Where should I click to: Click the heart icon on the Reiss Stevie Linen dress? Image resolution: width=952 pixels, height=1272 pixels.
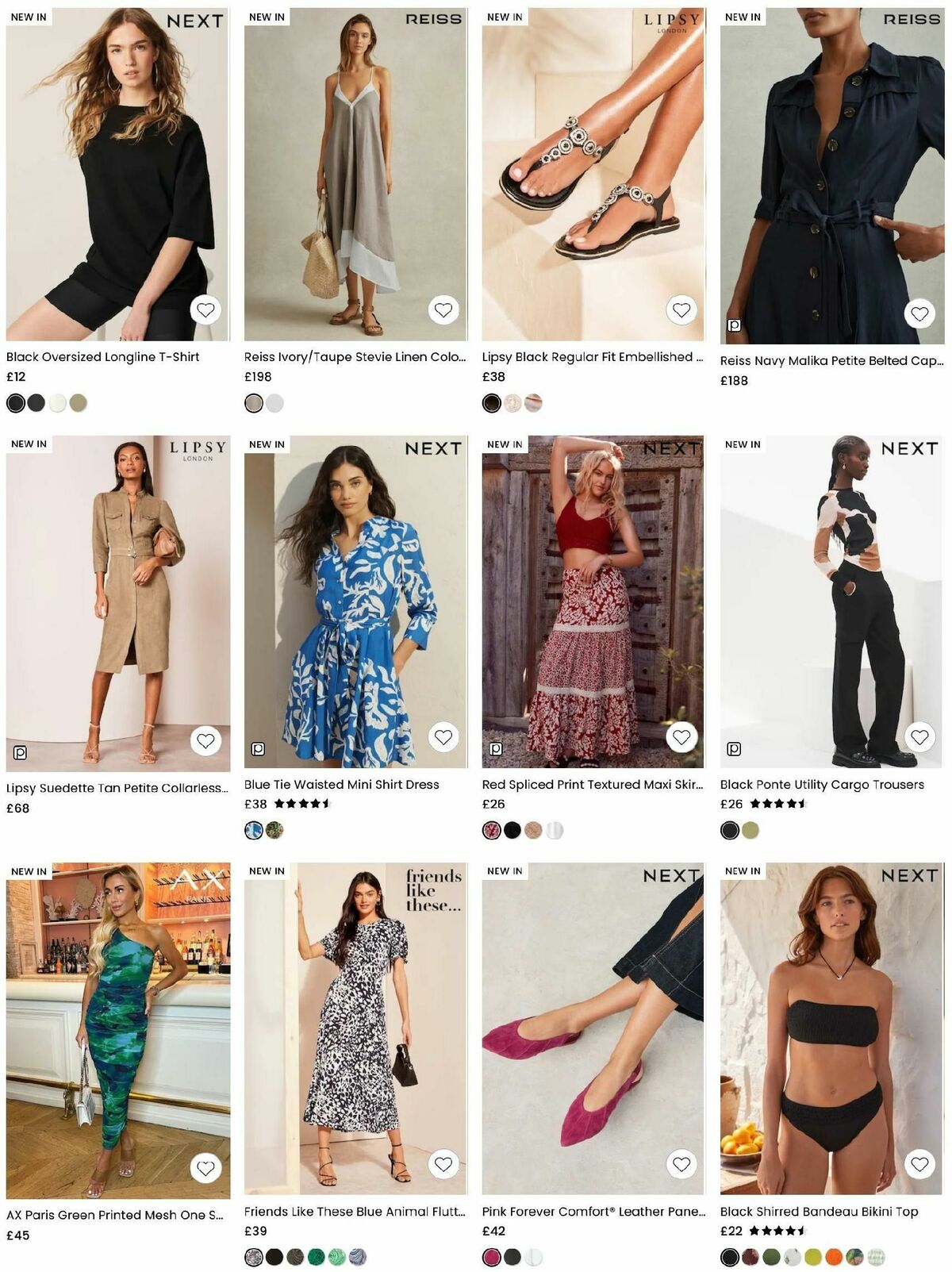pyautogui.click(x=443, y=309)
